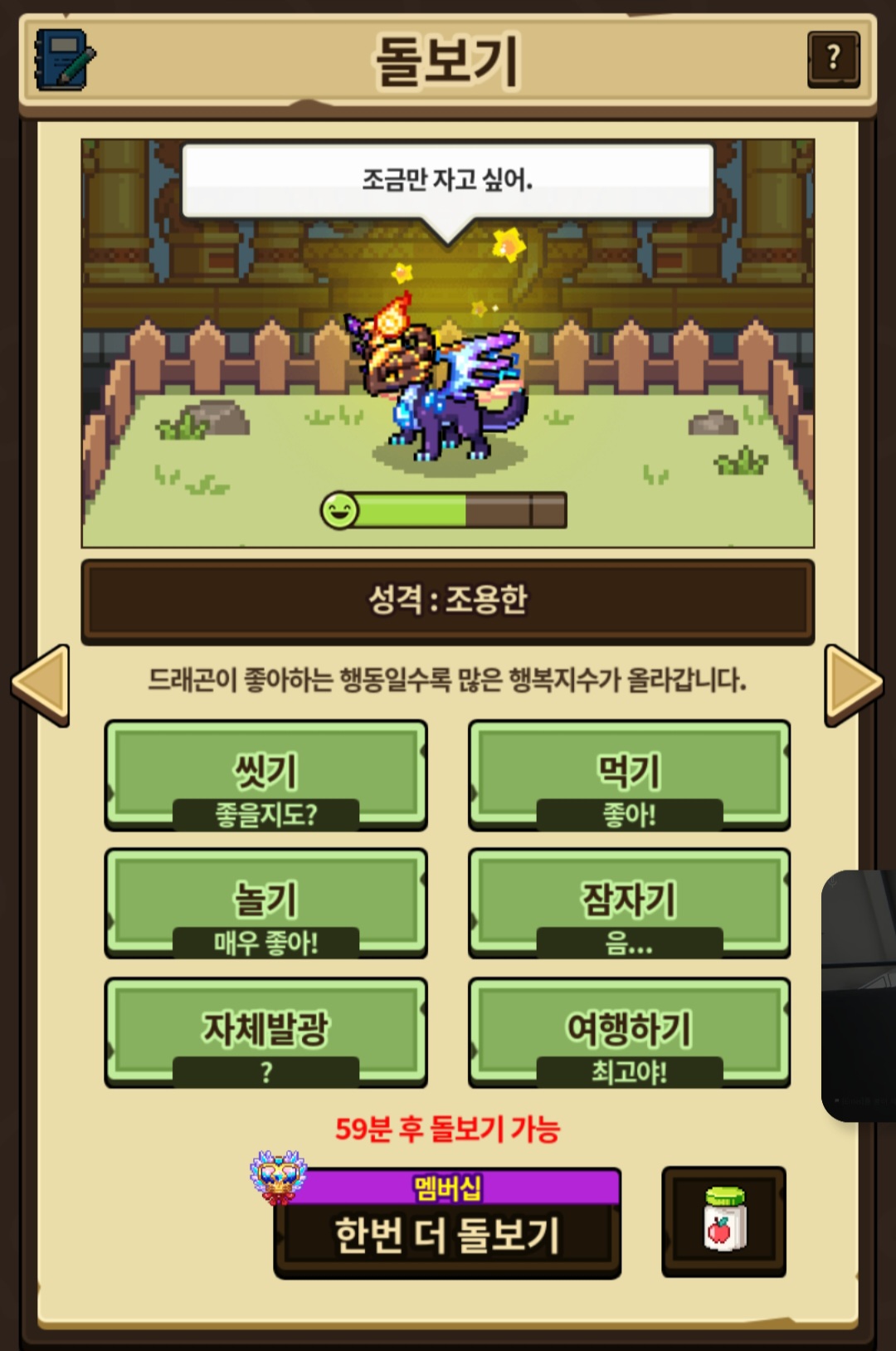This screenshot has width=896, height=1351.
Task: Pick the 자체발광 care action
Action: point(265,1032)
